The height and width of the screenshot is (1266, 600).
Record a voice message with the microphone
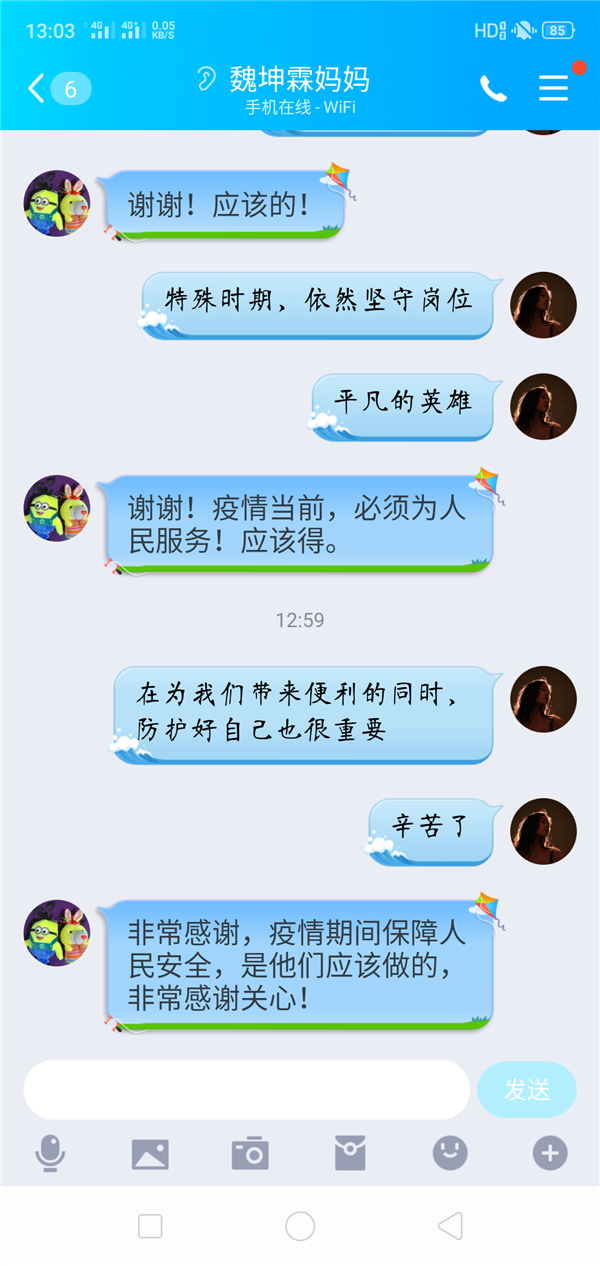50,1154
